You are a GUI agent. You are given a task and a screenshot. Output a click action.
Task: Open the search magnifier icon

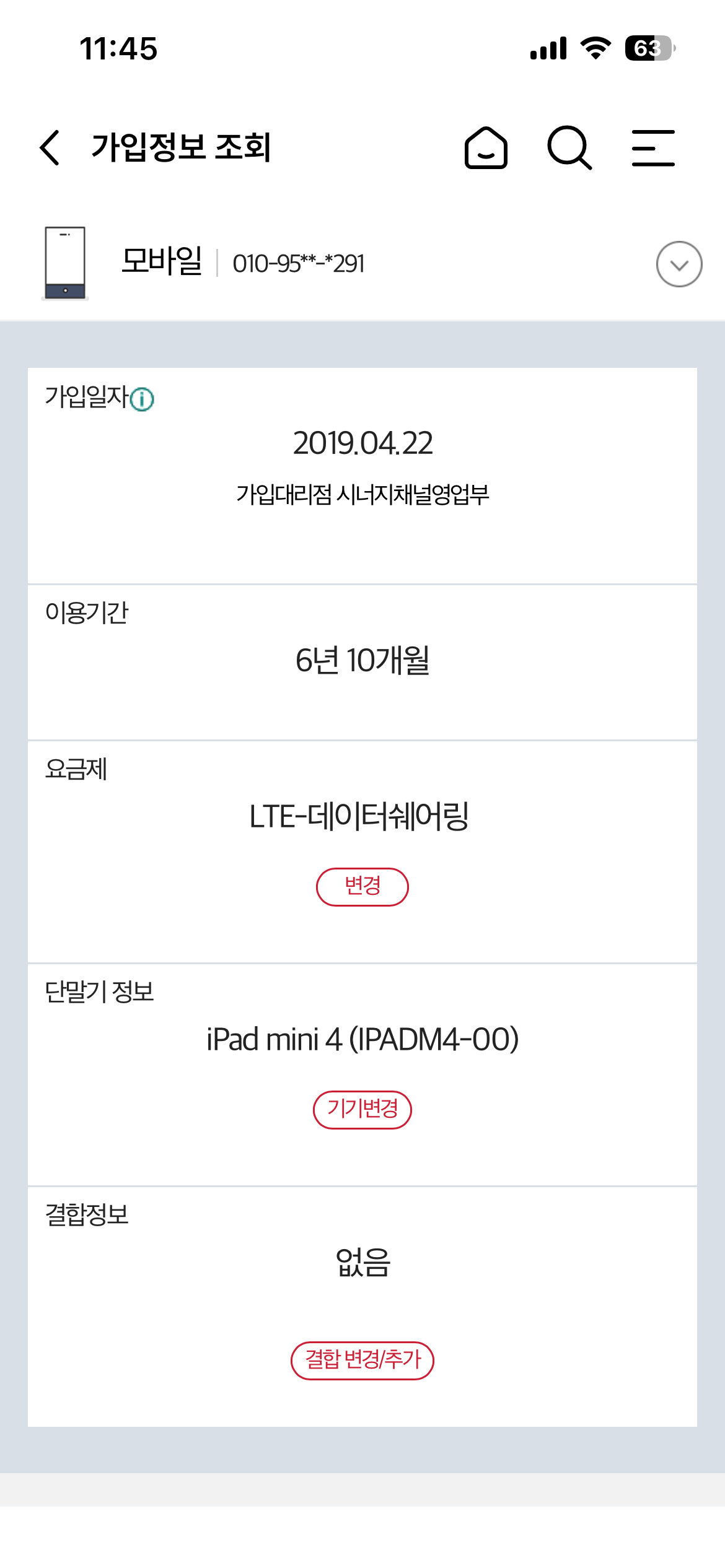pyautogui.click(x=569, y=148)
